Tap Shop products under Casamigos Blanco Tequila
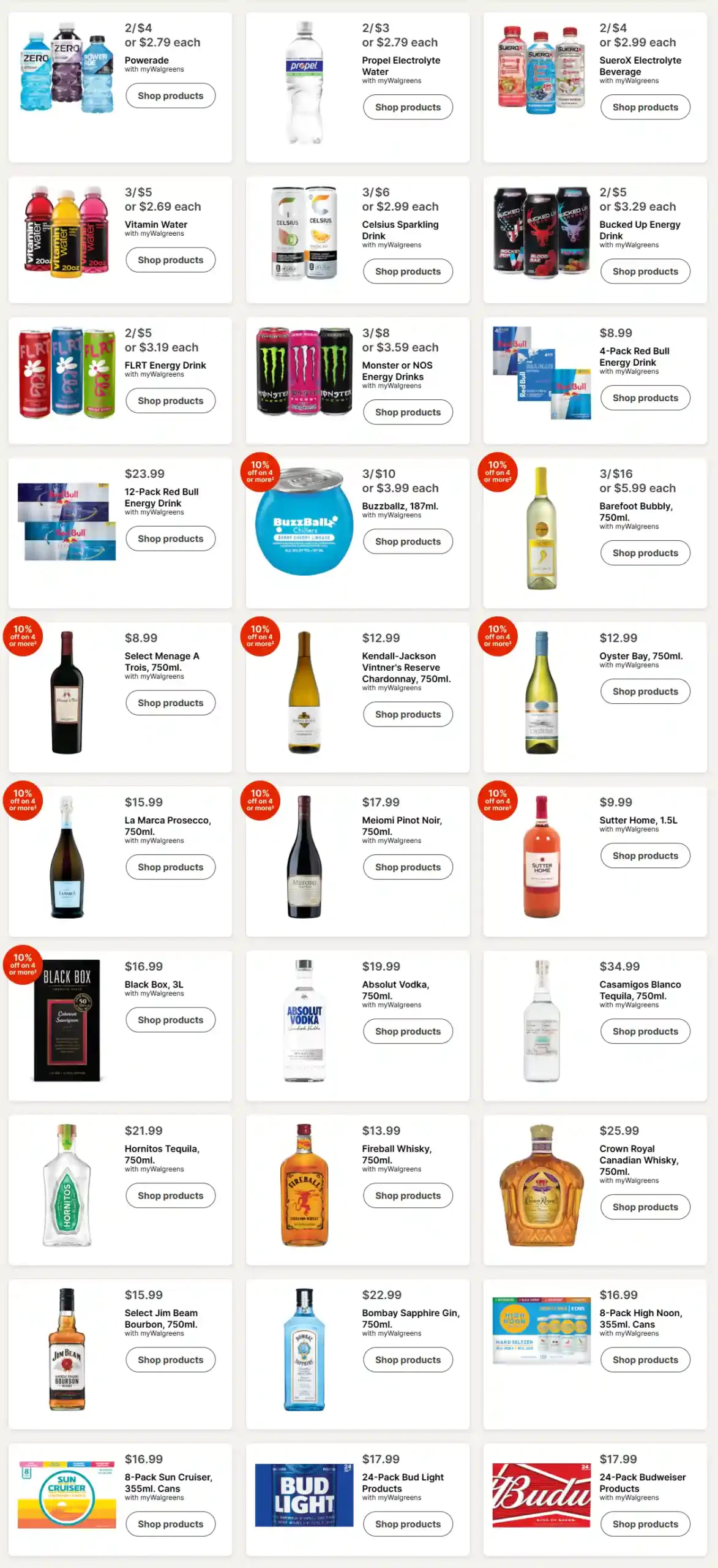This screenshot has height=1568, width=718. [645, 1031]
